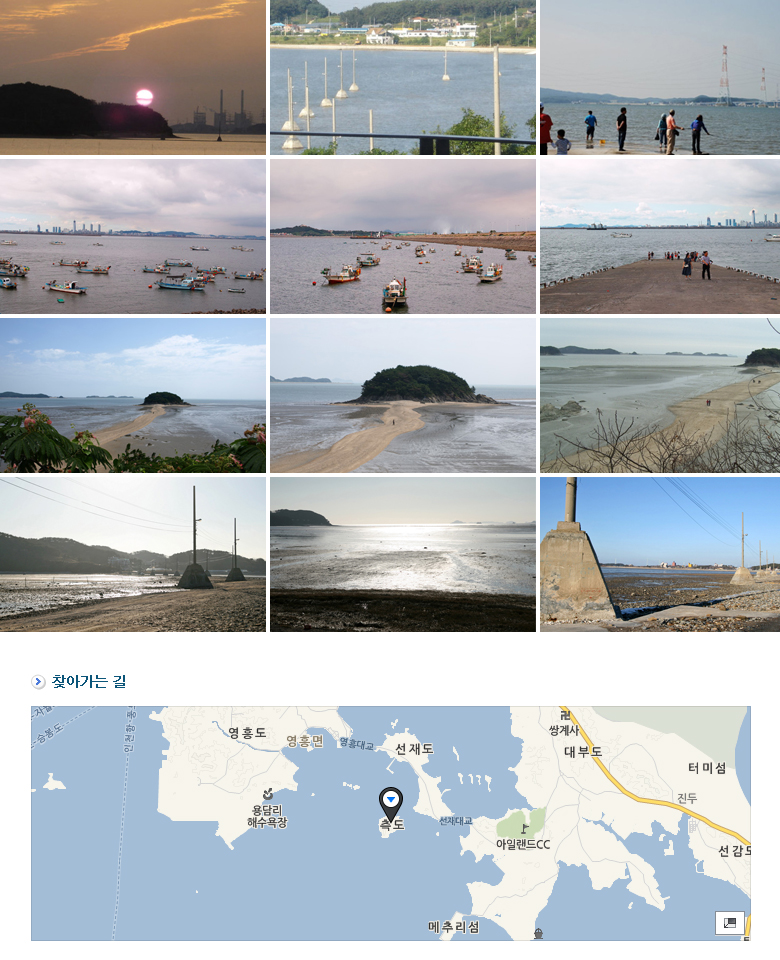The height and width of the screenshot is (960, 780).
Task: Open photo of people fishing by the sea
Action: (659, 77)
